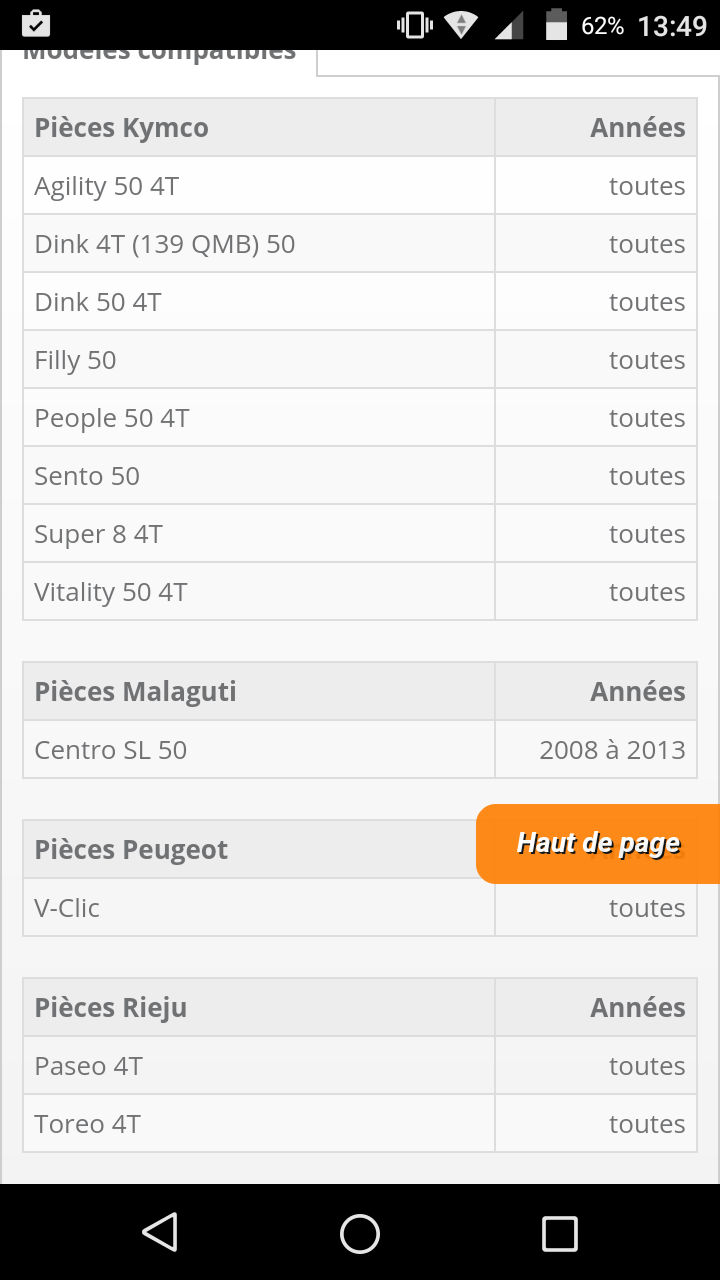Open the recent apps overview
This screenshot has height=1280, width=720.
[560, 1233]
